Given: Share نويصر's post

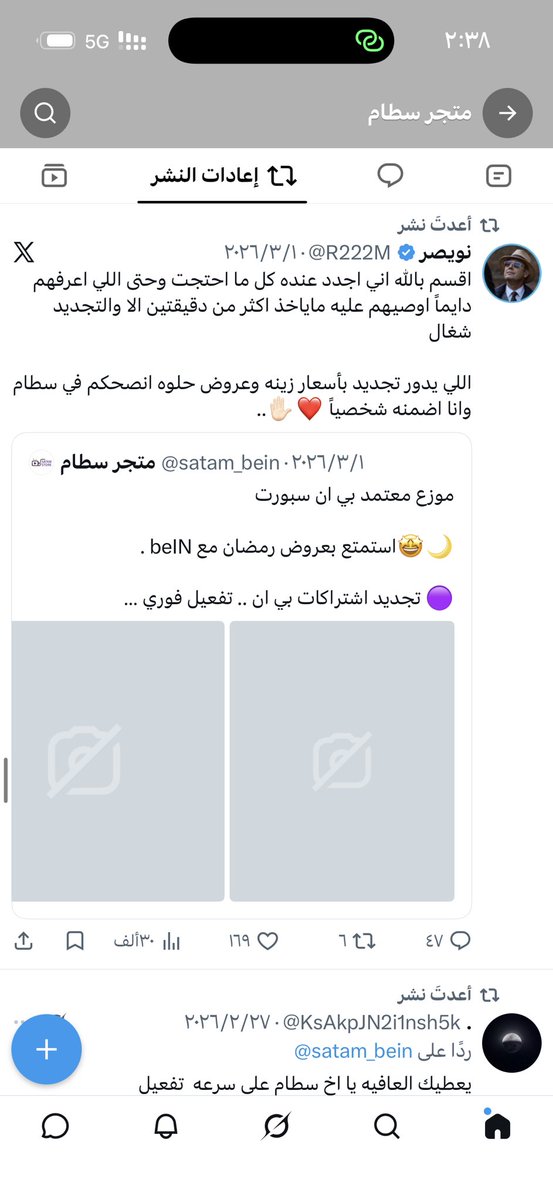Looking at the screenshot, I should 24,941.
